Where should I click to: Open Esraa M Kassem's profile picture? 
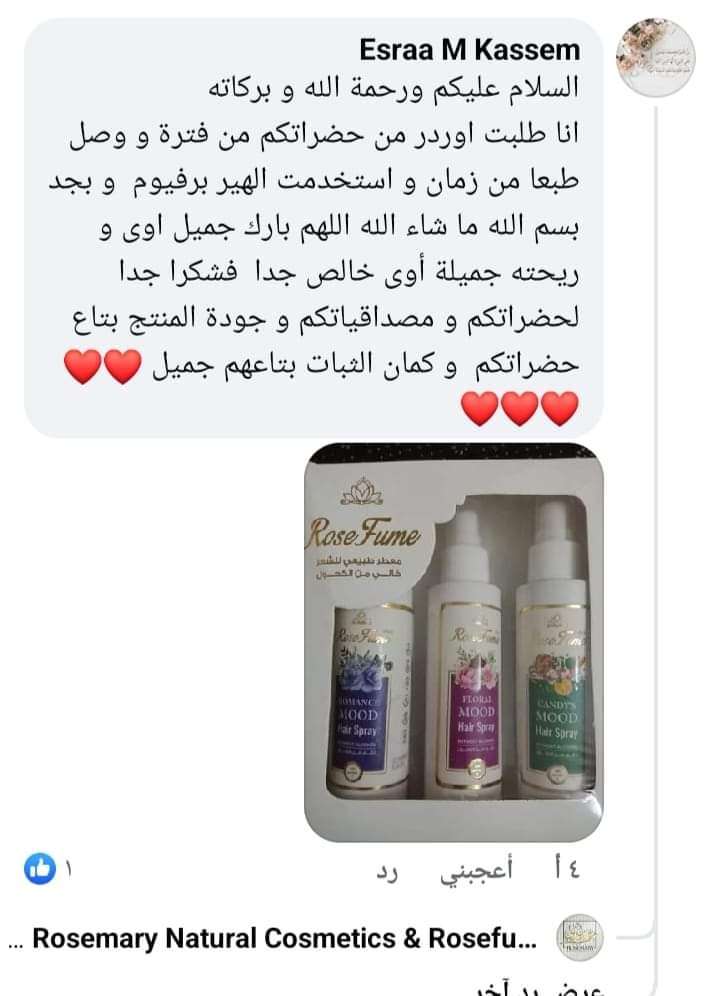(x=657, y=57)
